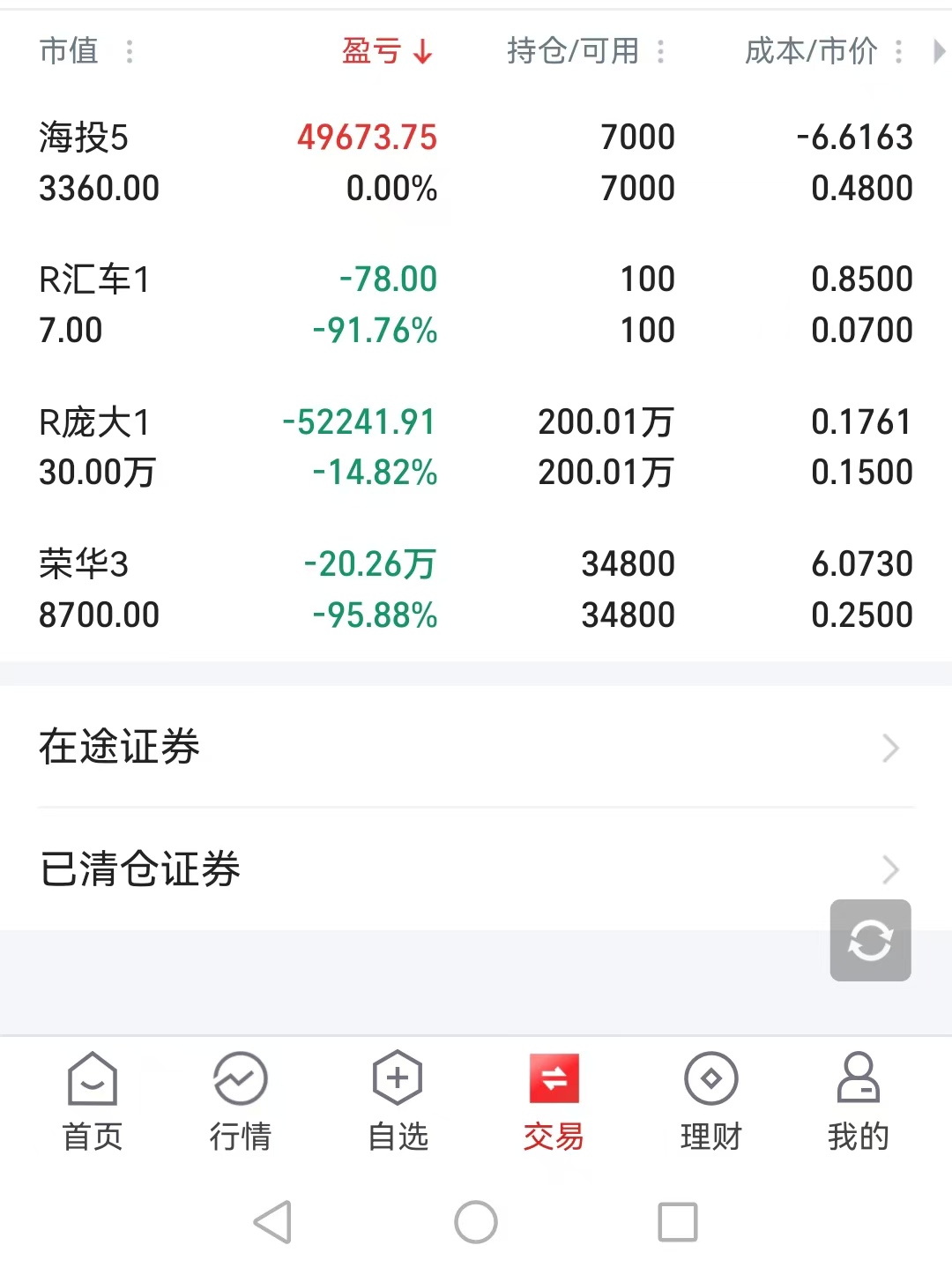952x1275 pixels.
Task: Sort holdings by the 盈亏 column
Action: pyautogui.click(x=387, y=51)
